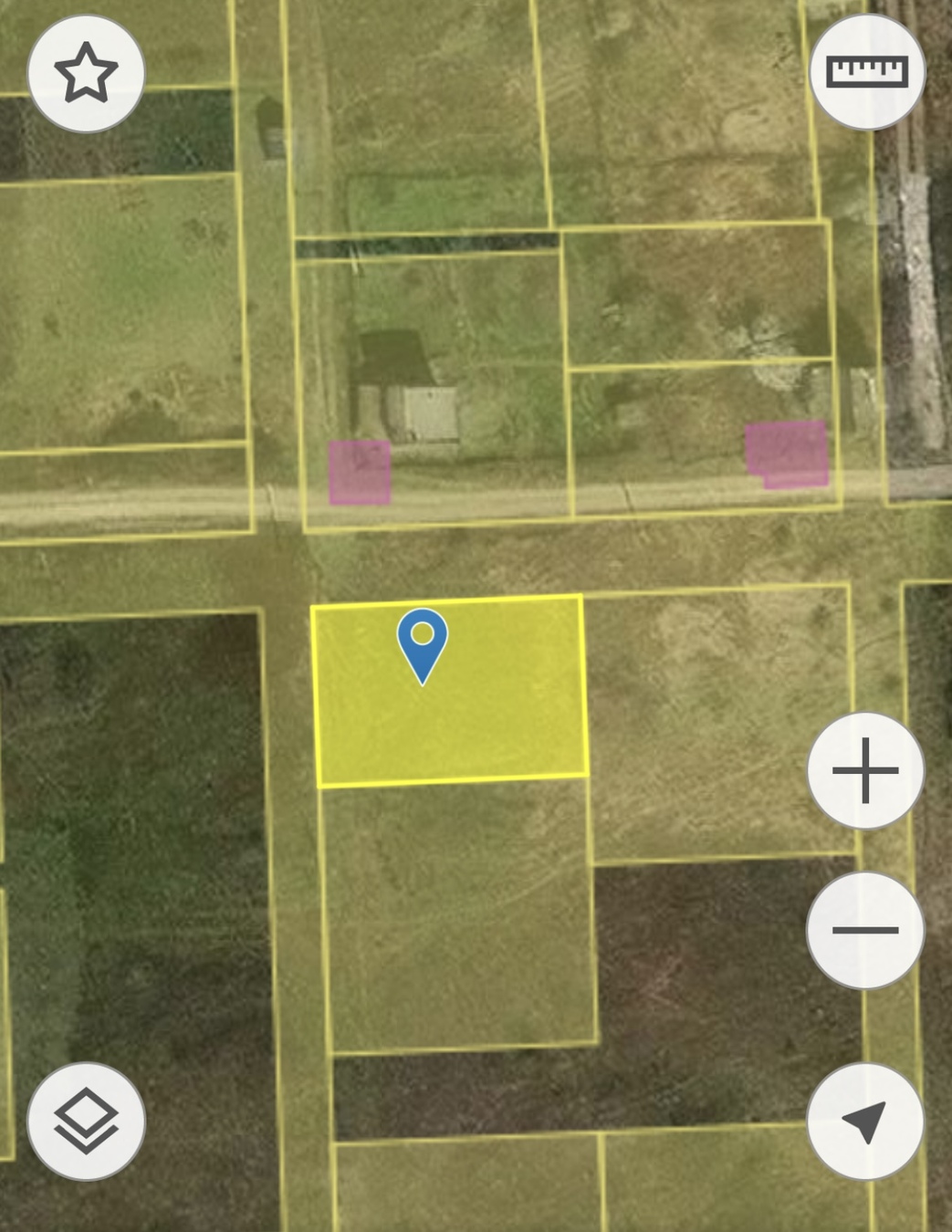This screenshot has width=952, height=1232.
Task: Center map on my current location
Action: [865, 1122]
